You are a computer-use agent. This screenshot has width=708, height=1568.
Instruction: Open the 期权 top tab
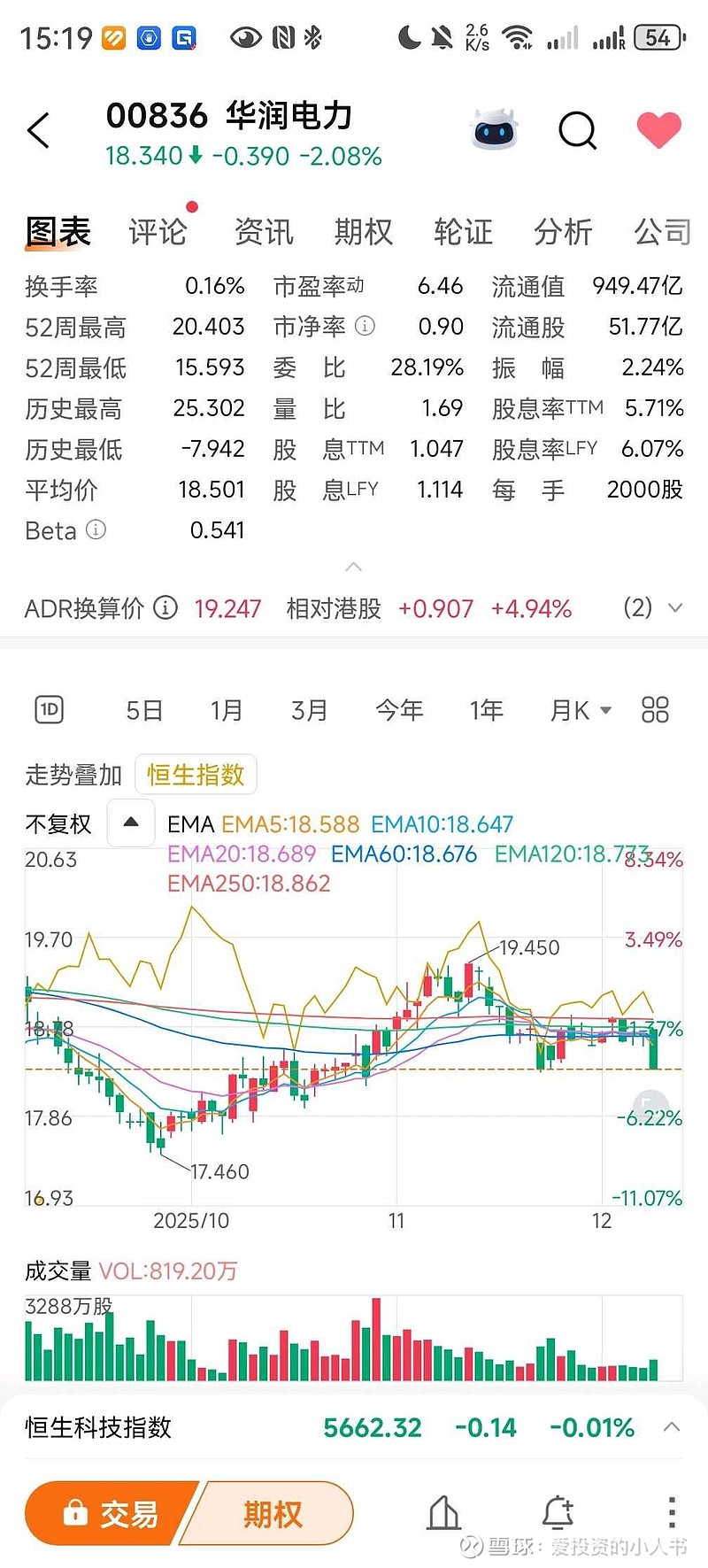click(363, 232)
